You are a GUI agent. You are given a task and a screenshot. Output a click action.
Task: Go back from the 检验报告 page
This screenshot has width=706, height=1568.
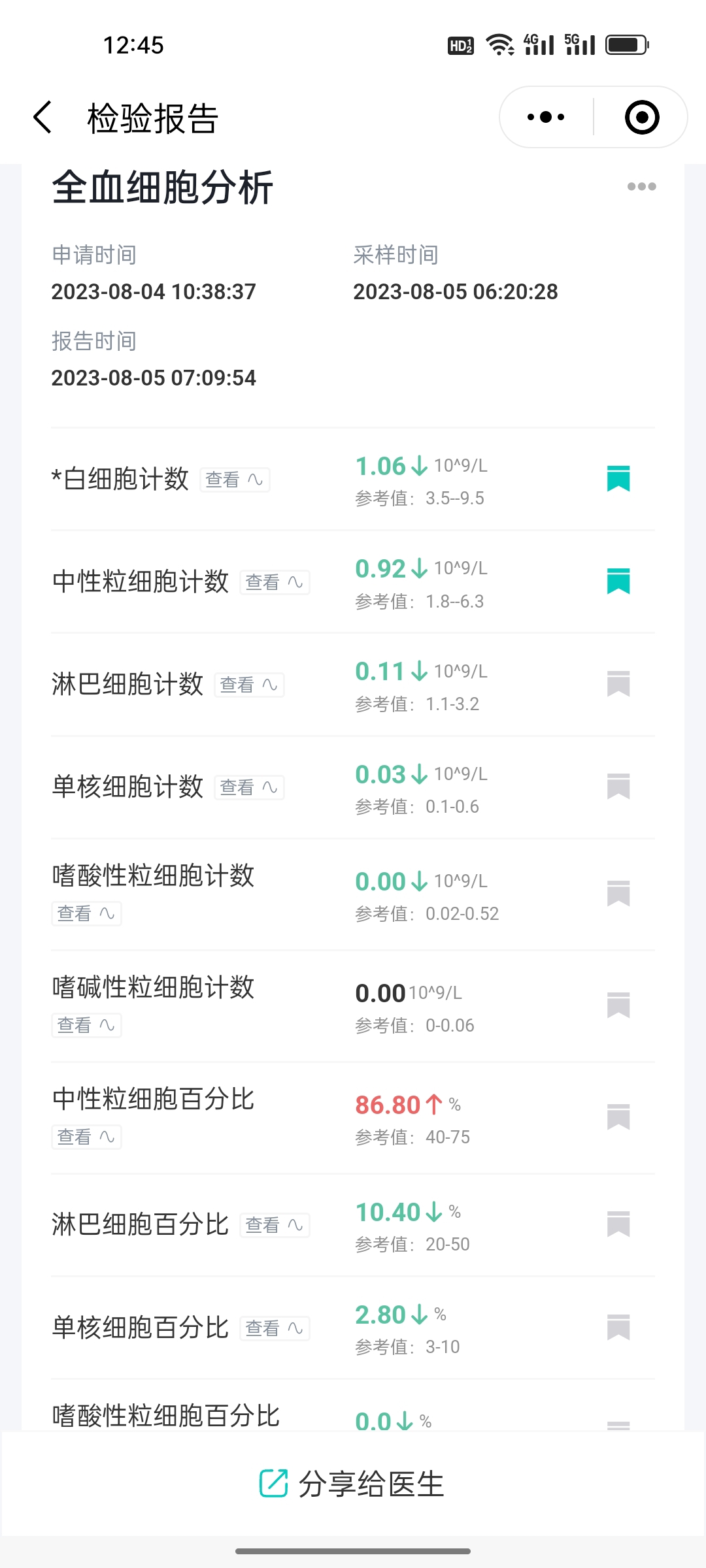[x=43, y=118]
